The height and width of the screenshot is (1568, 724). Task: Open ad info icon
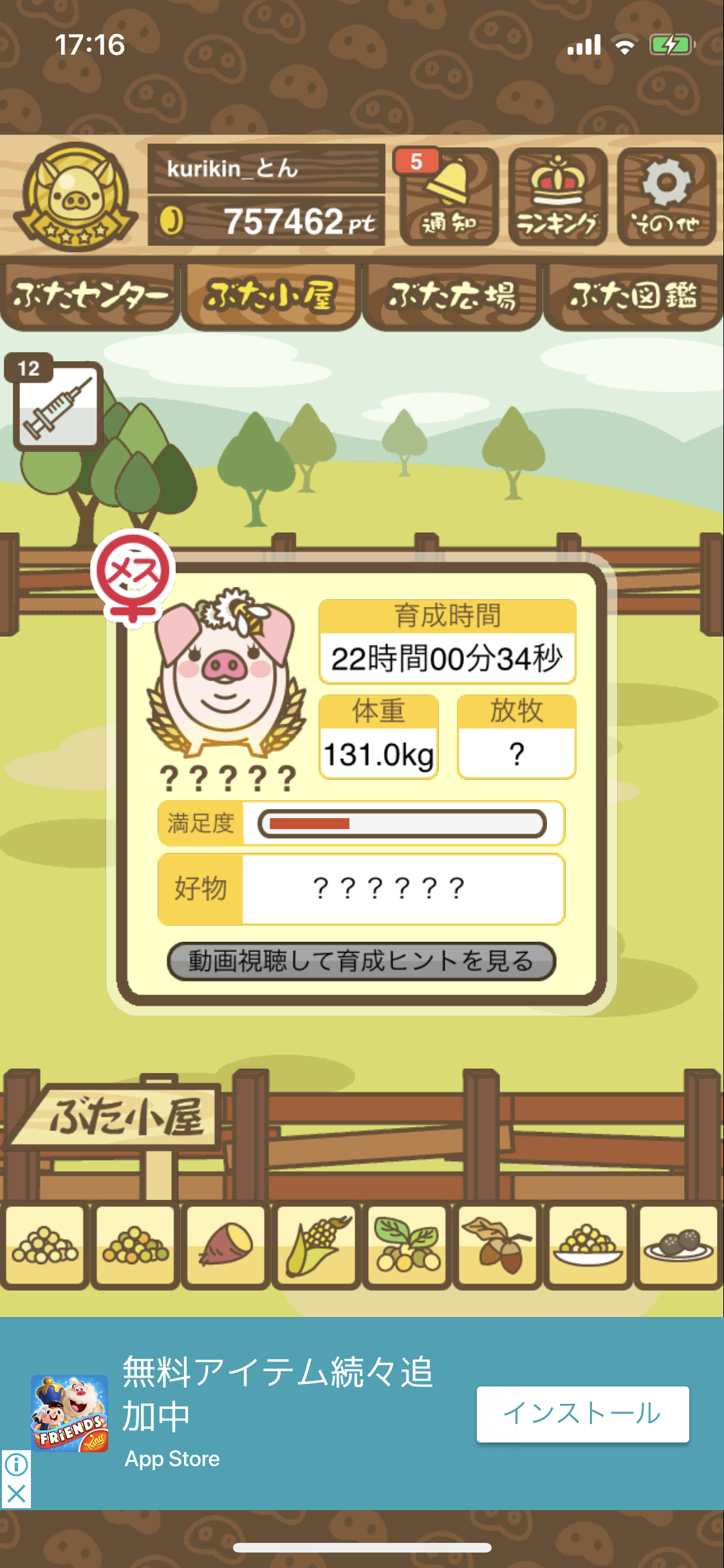16,1465
